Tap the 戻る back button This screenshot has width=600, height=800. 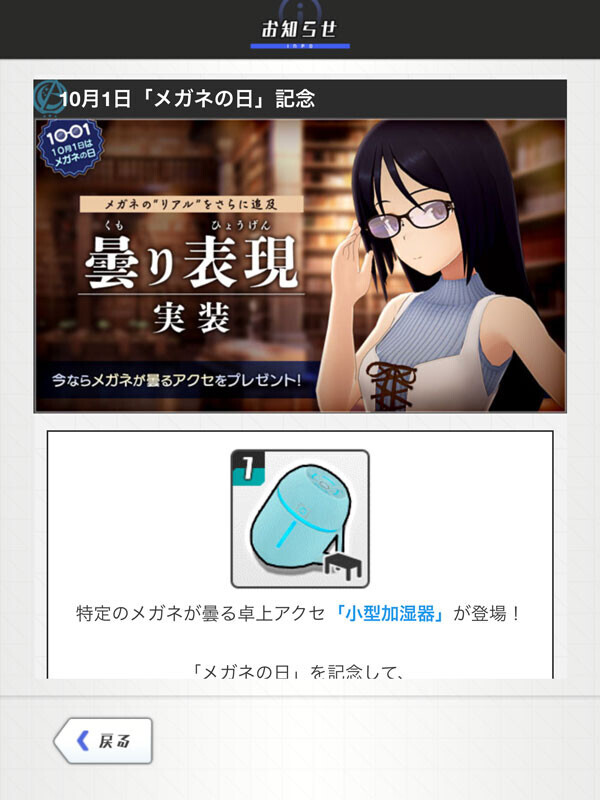point(103,740)
